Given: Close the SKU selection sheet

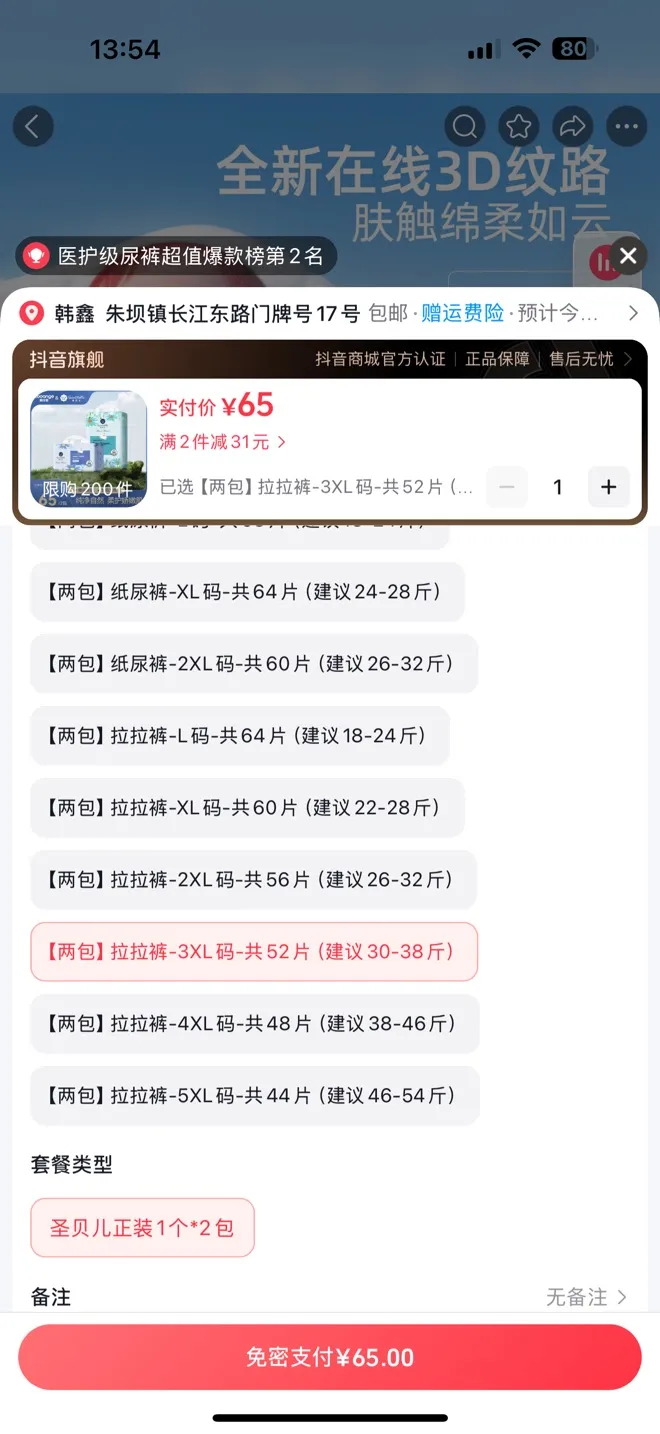Looking at the screenshot, I should [x=628, y=257].
